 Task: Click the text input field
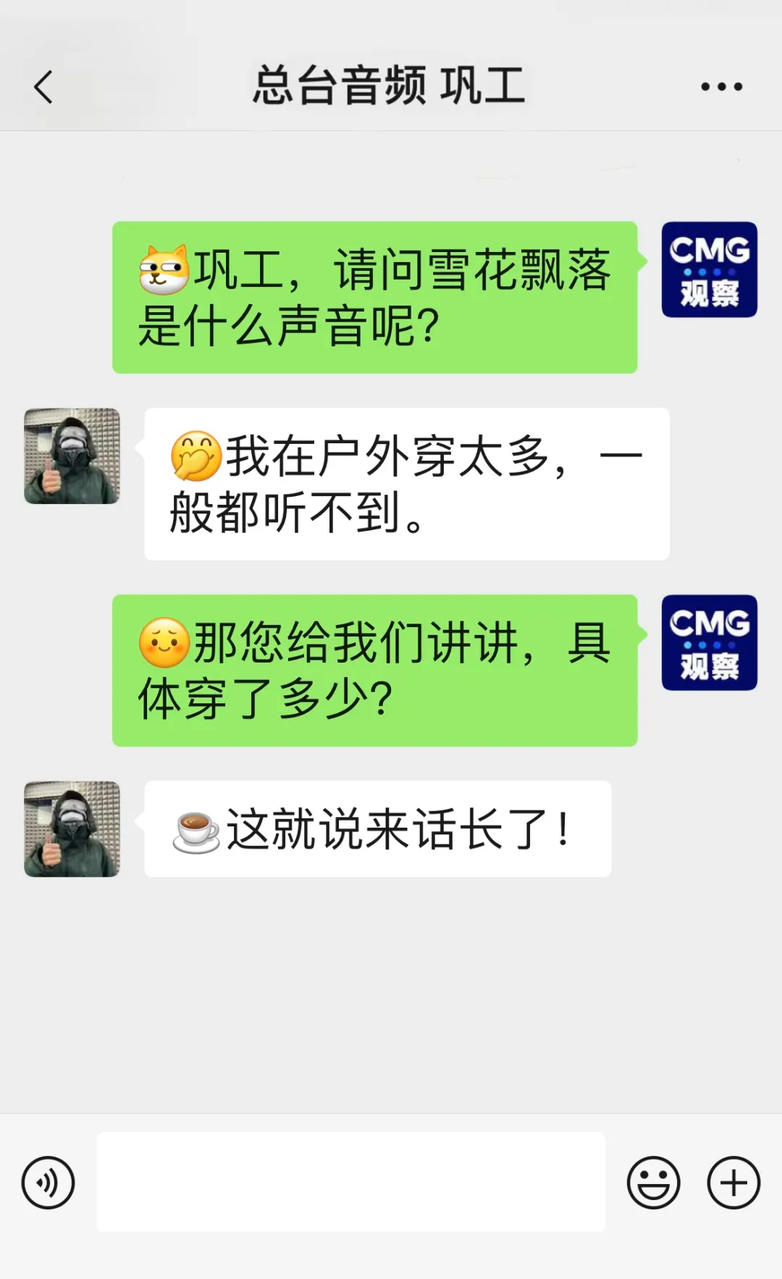[x=350, y=1182]
